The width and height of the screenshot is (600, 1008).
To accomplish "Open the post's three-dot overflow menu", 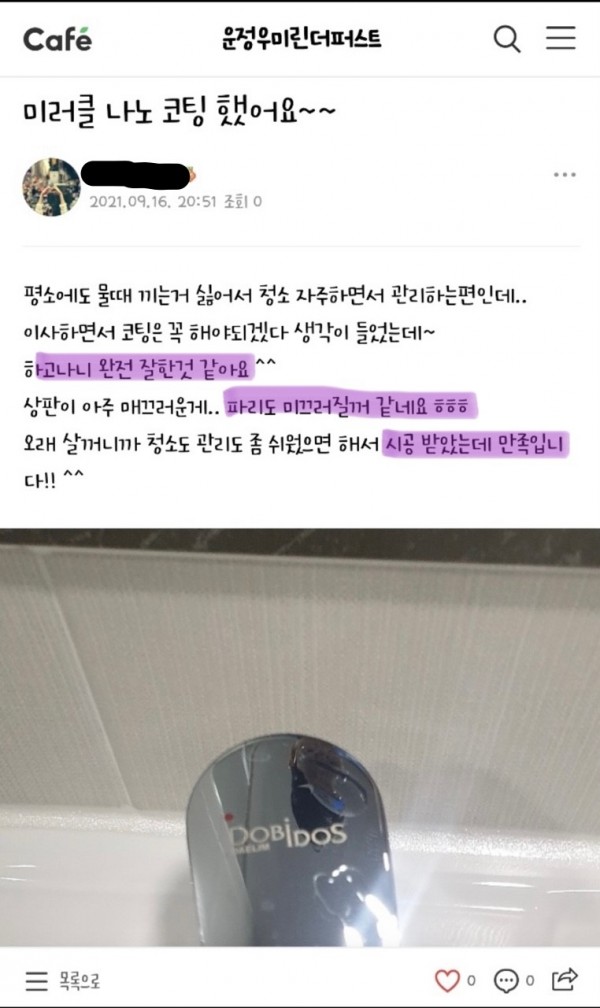I will click(564, 175).
